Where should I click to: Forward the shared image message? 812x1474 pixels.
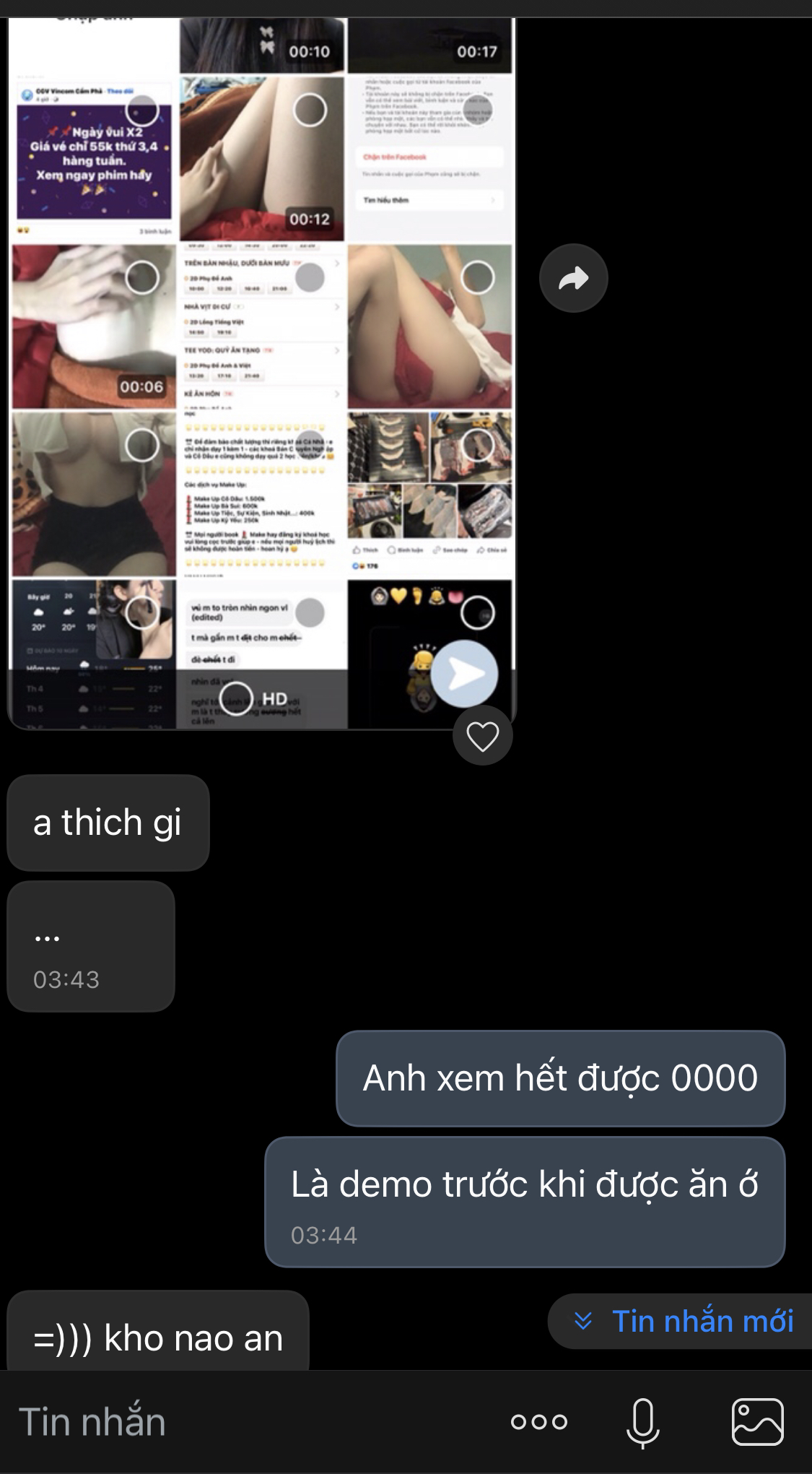(573, 278)
